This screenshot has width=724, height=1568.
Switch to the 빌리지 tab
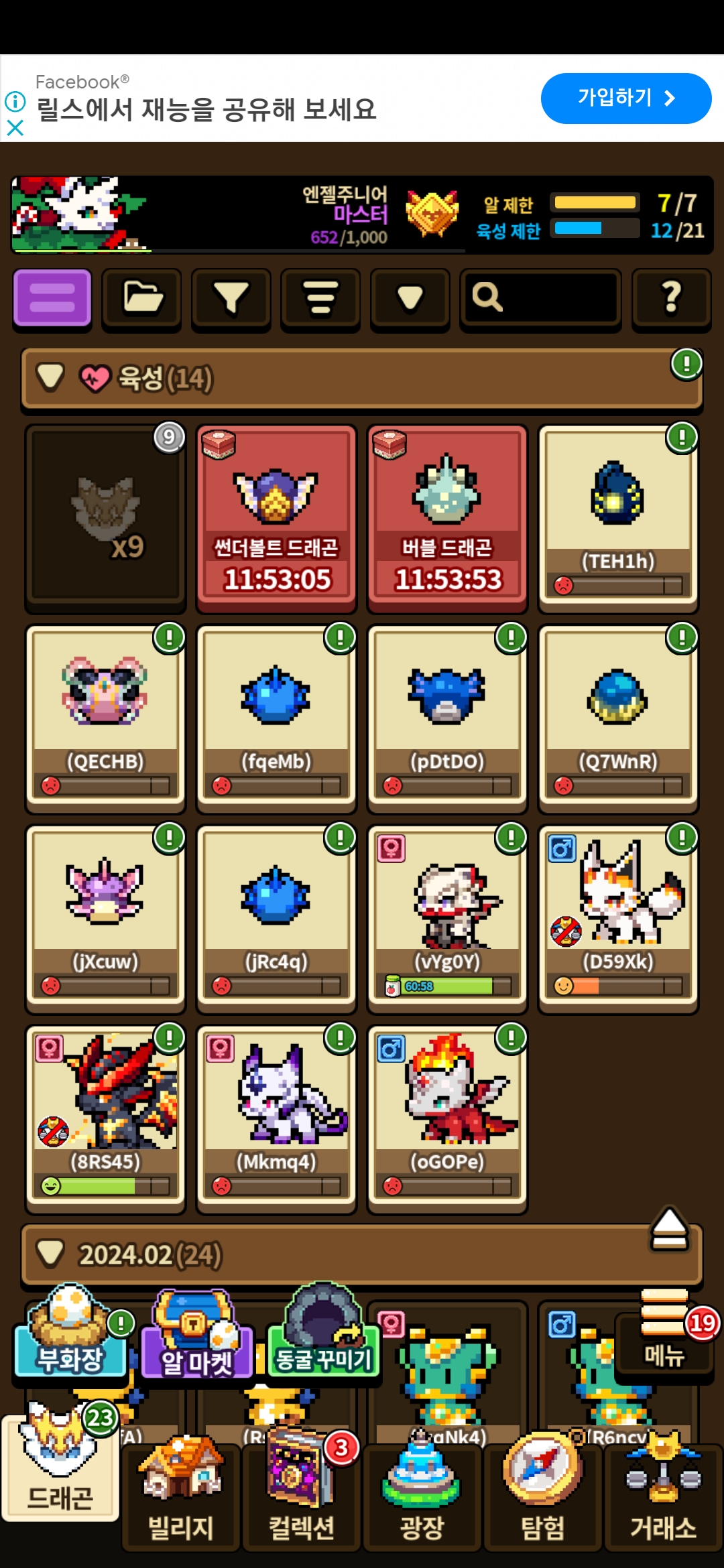[x=181, y=1496]
